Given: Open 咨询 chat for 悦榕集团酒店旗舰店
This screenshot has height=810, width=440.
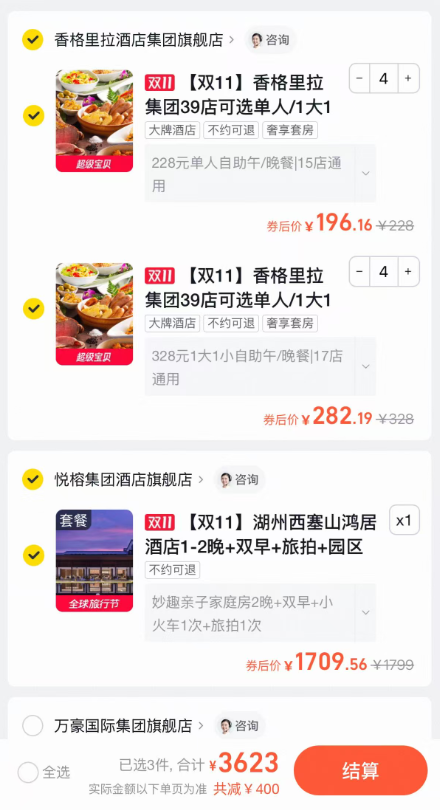Looking at the screenshot, I should 240,479.
